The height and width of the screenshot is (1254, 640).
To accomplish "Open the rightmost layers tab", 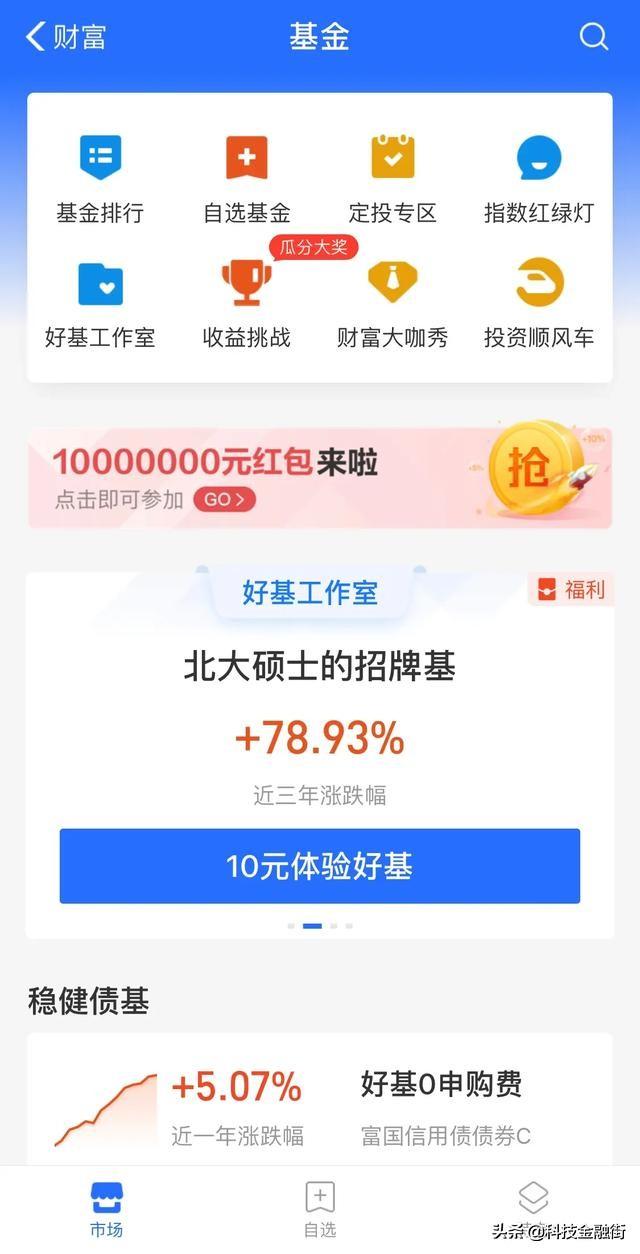I will 533,1198.
